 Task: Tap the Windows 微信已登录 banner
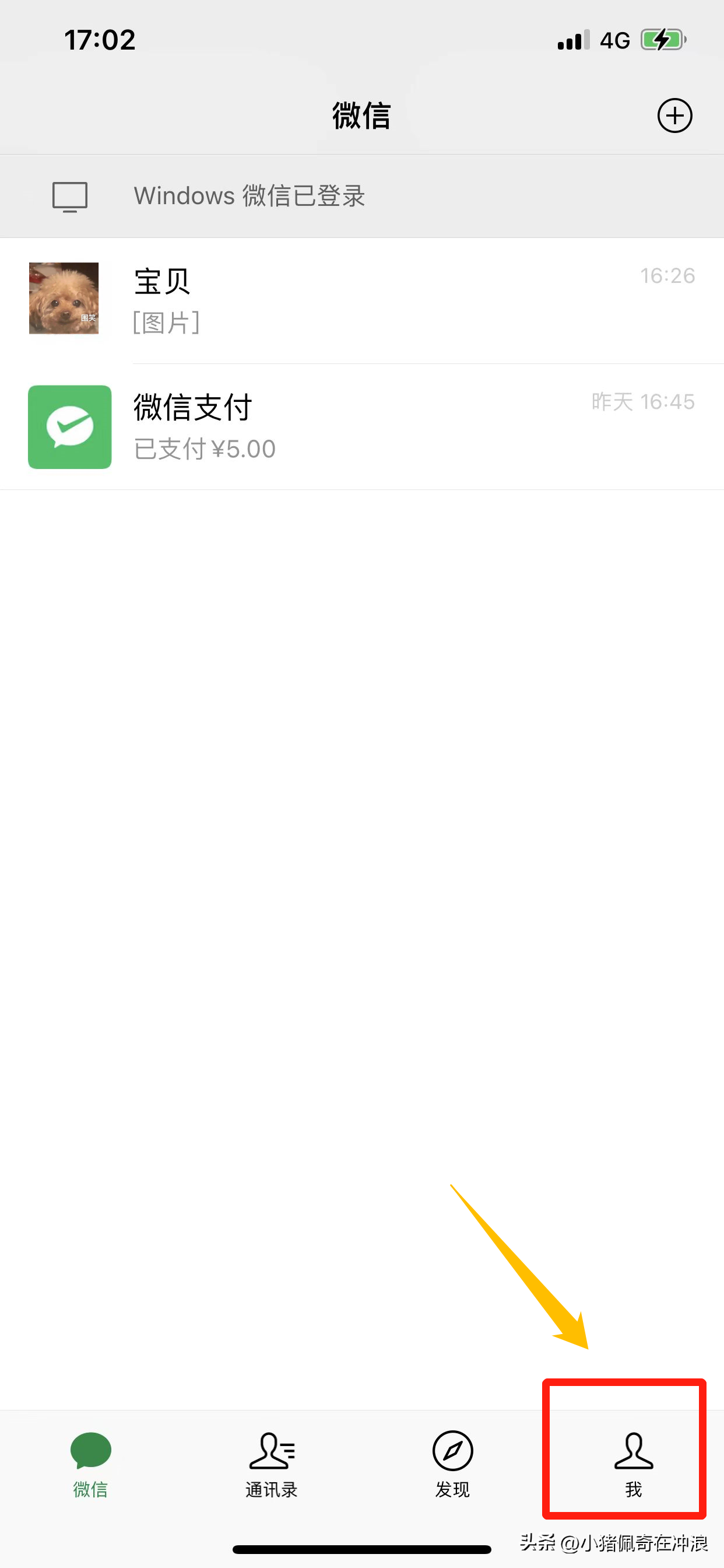point(362,195)
